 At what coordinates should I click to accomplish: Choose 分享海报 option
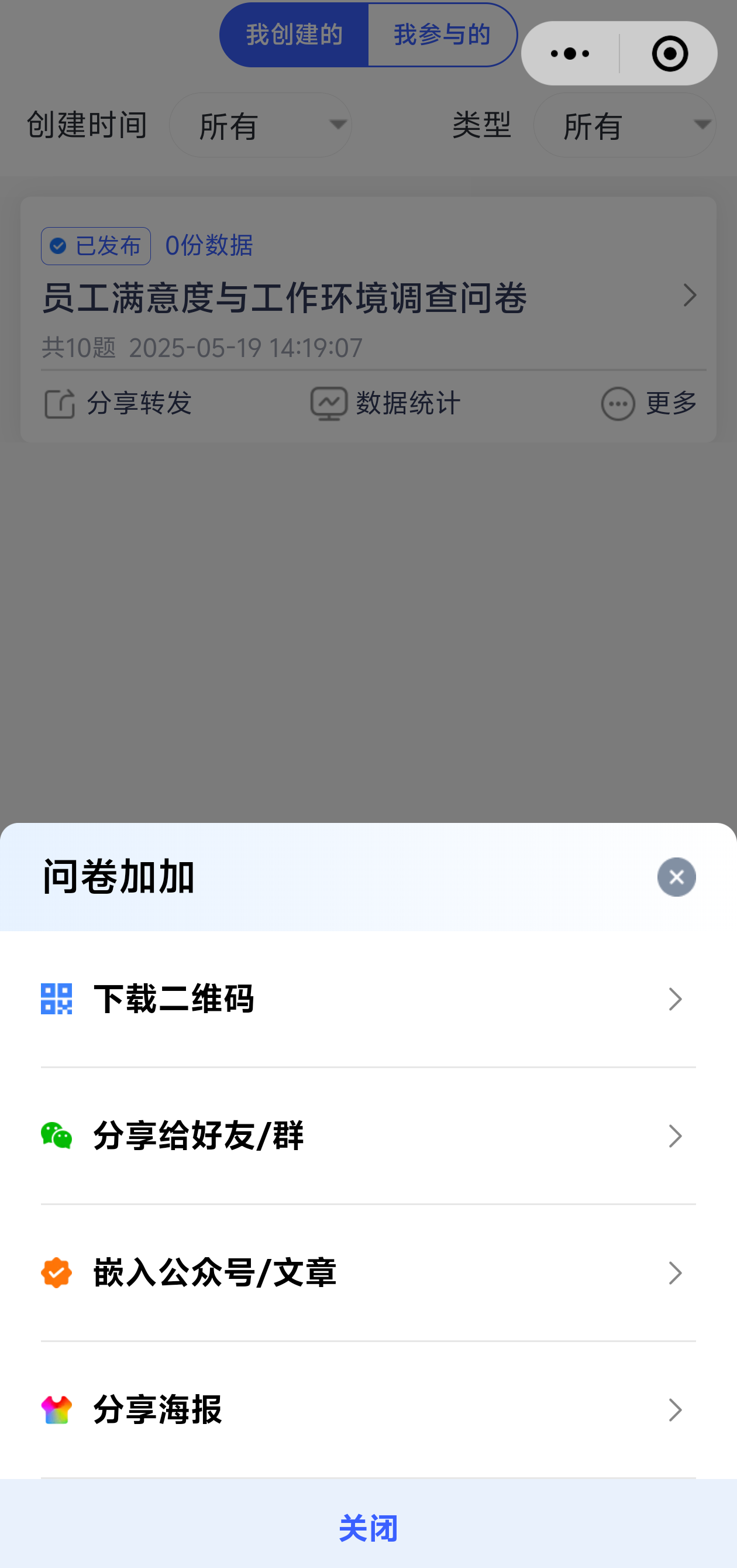(368, 1410)
